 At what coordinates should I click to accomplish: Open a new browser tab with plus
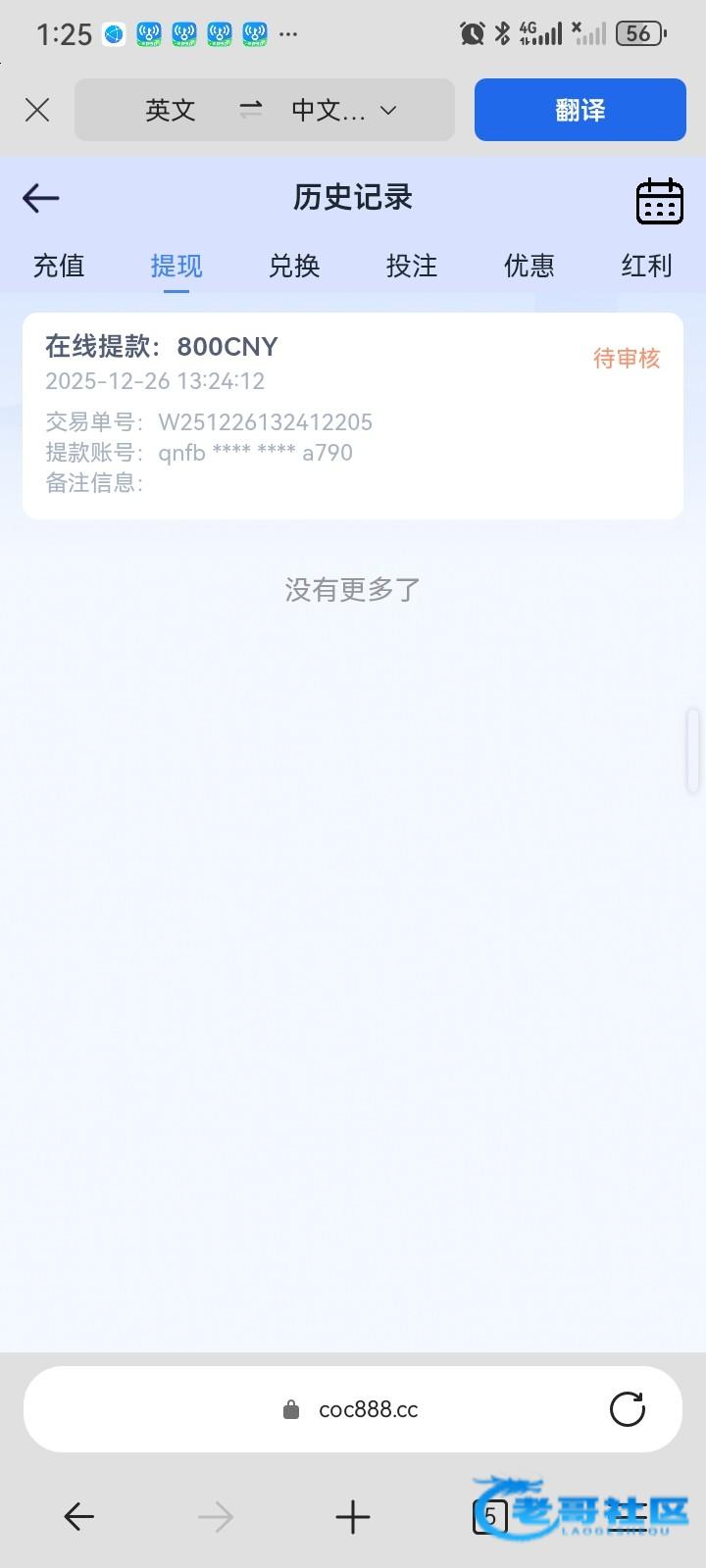click(353, 1517)
